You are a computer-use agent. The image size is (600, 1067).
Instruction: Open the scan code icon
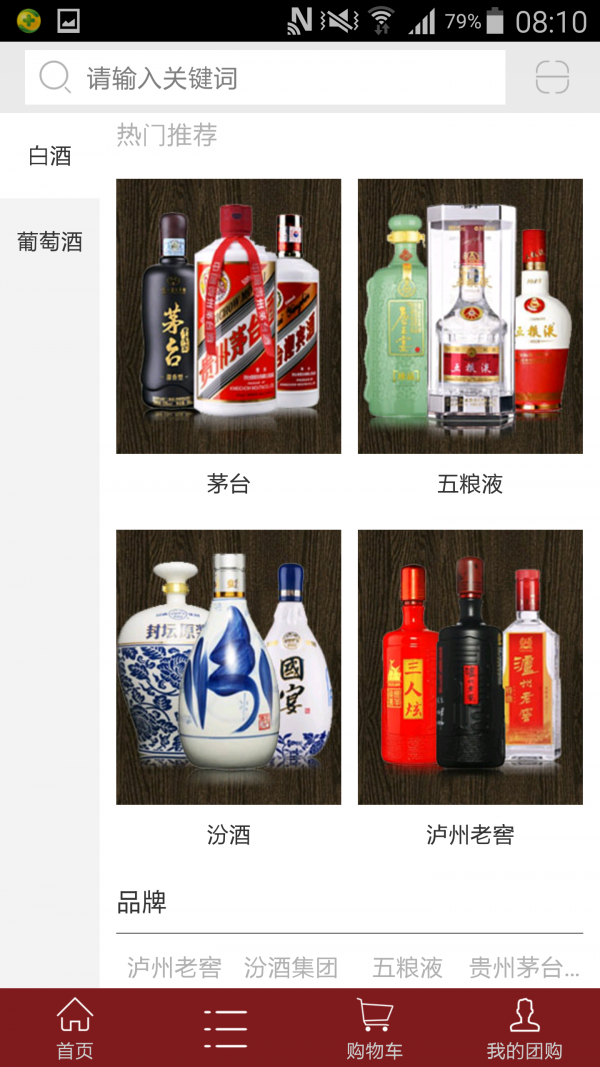point(552,78)
